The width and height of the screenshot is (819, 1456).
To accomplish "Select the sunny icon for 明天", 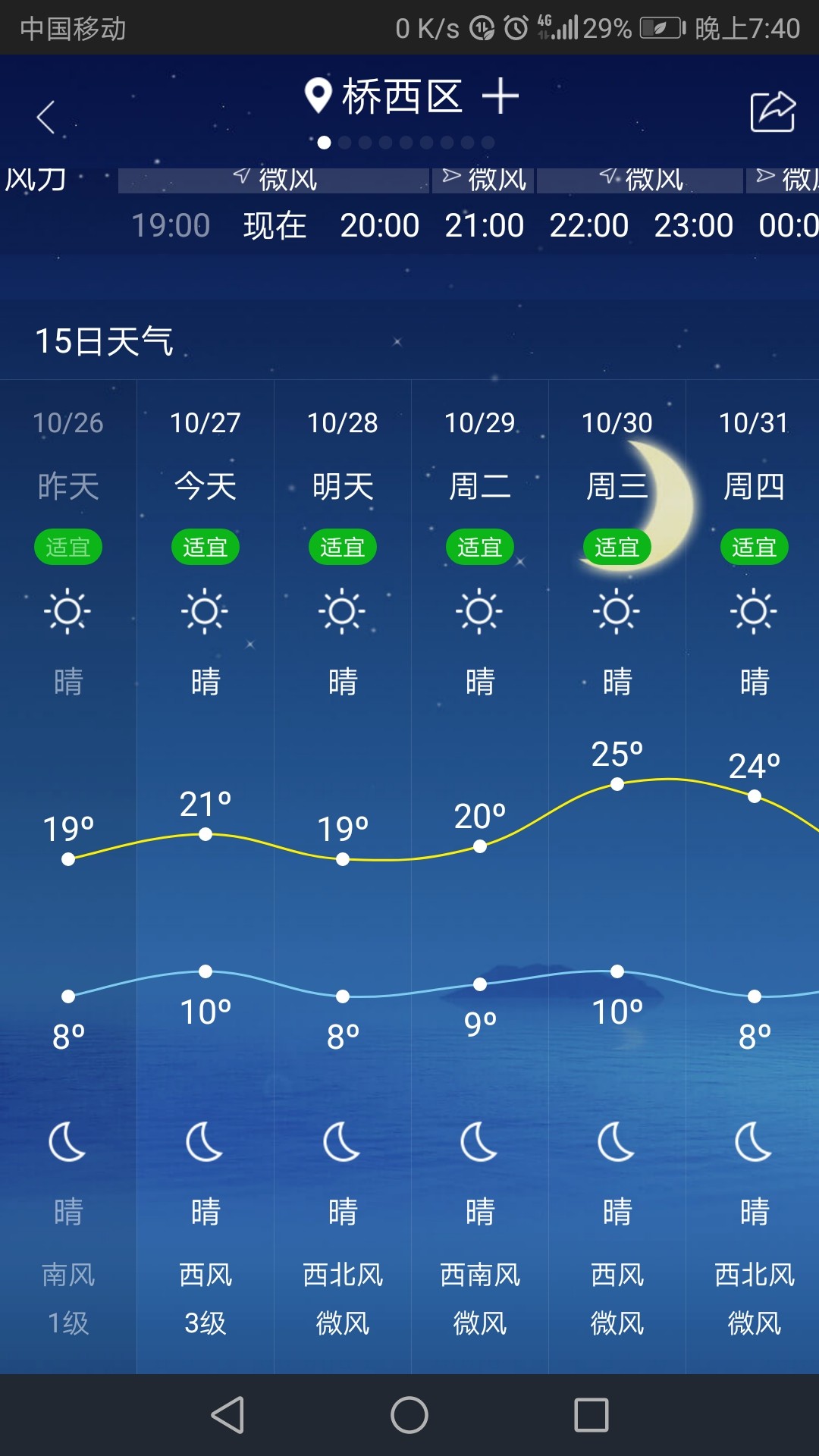I will point(342,611).
